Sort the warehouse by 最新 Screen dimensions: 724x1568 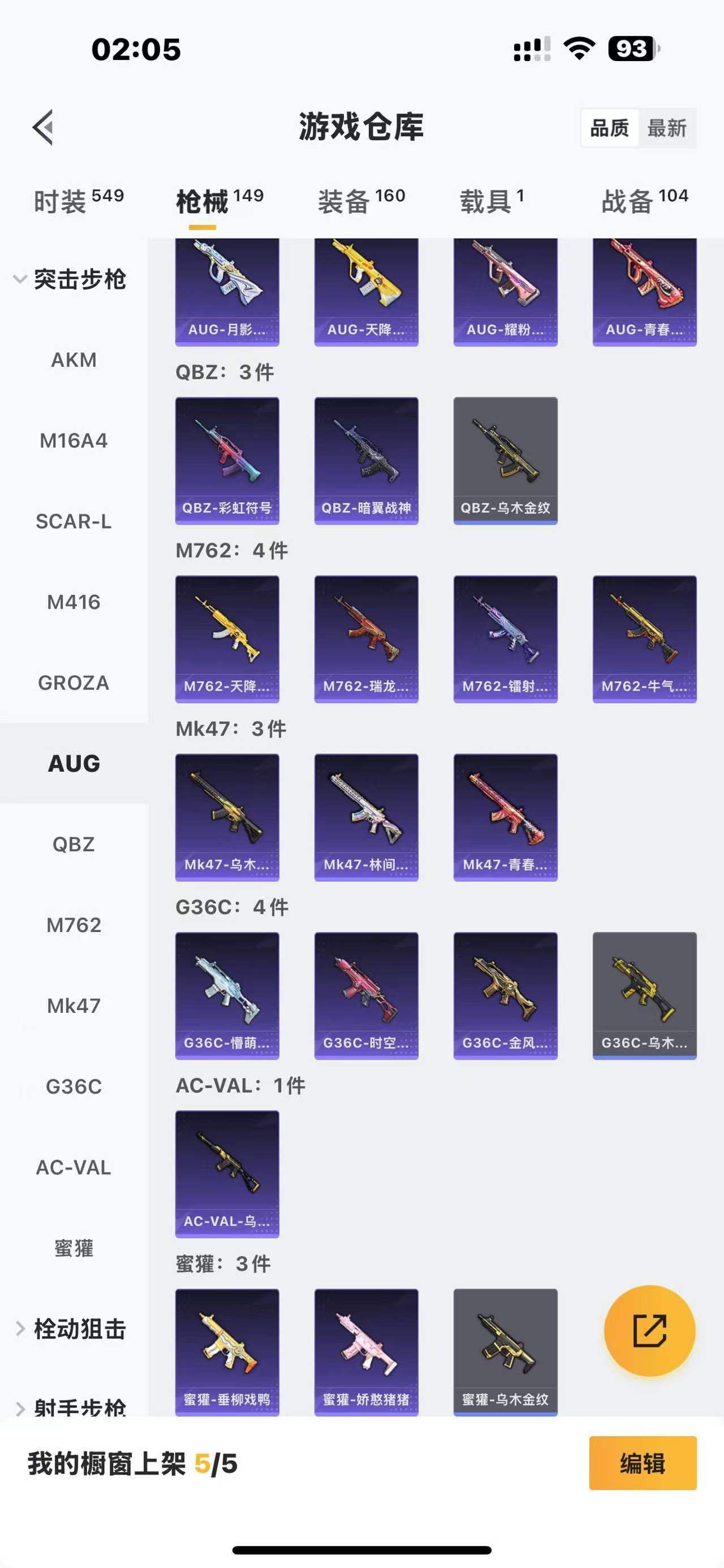[666, 128]
